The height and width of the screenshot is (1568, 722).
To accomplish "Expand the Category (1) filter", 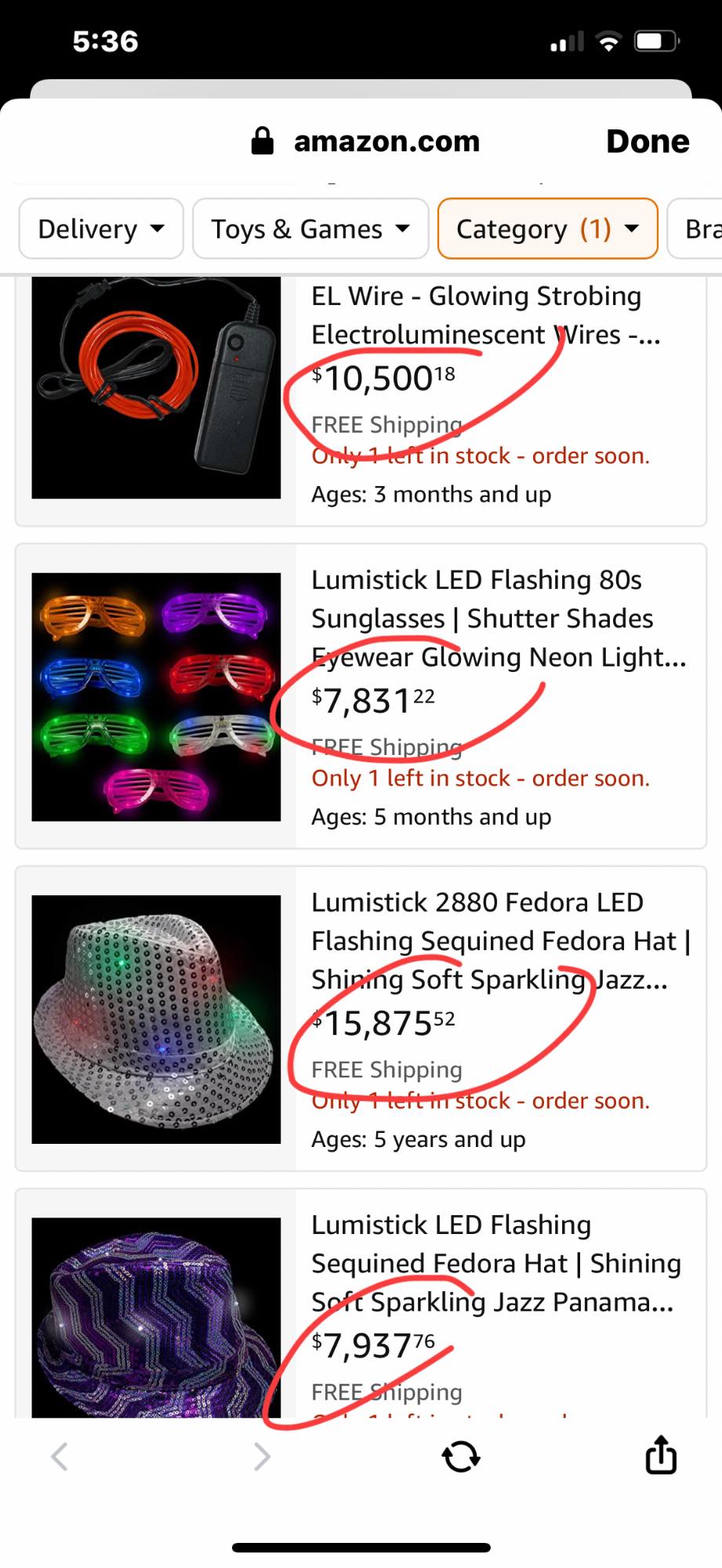I will [547, 229].
